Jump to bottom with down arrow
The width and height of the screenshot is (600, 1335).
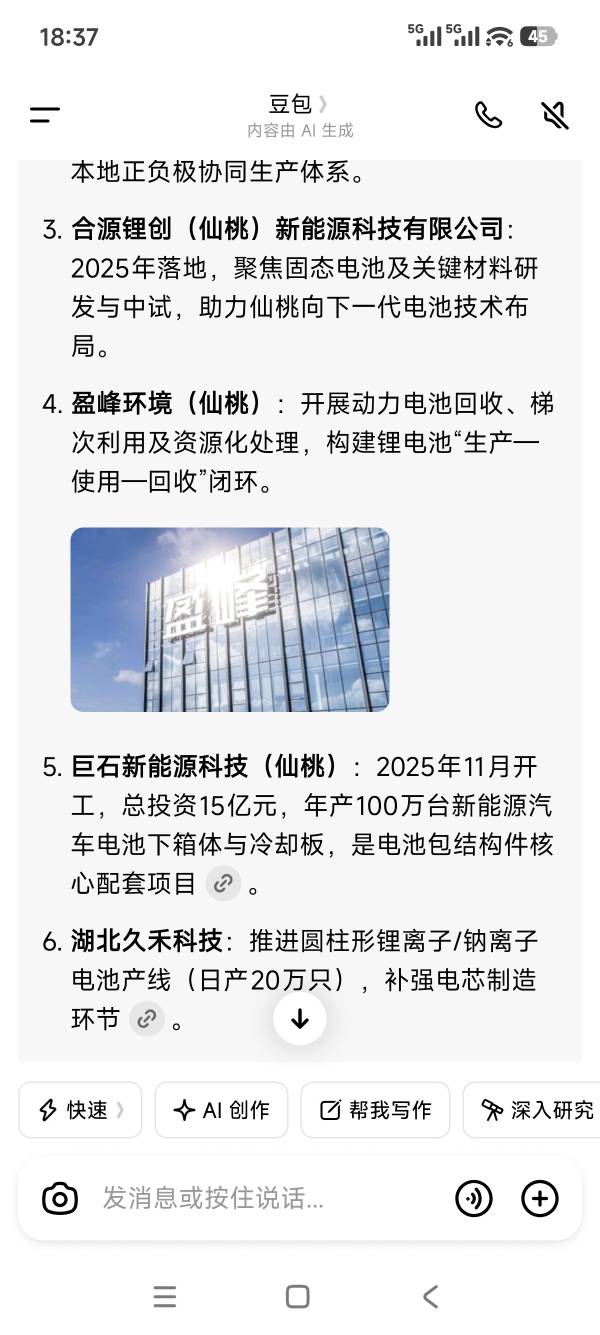coord(300,1019)
